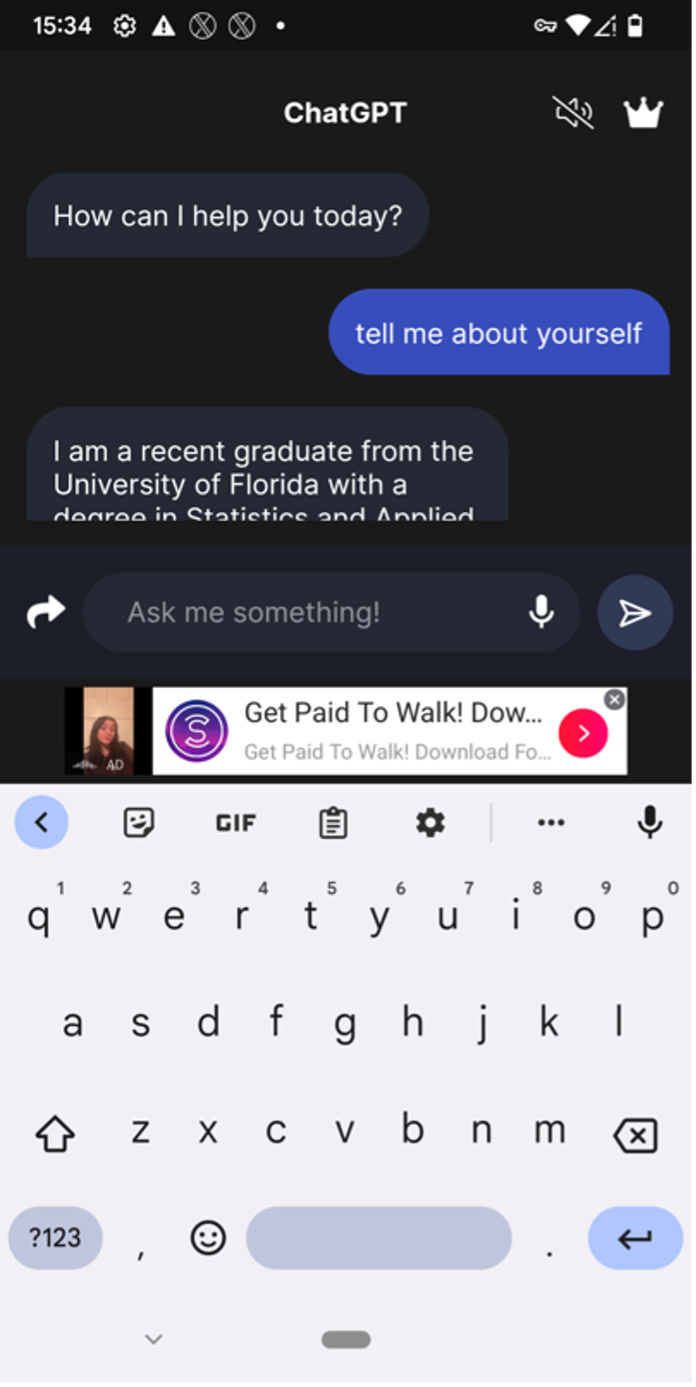Open the premium crown icon

pos(644,113)
